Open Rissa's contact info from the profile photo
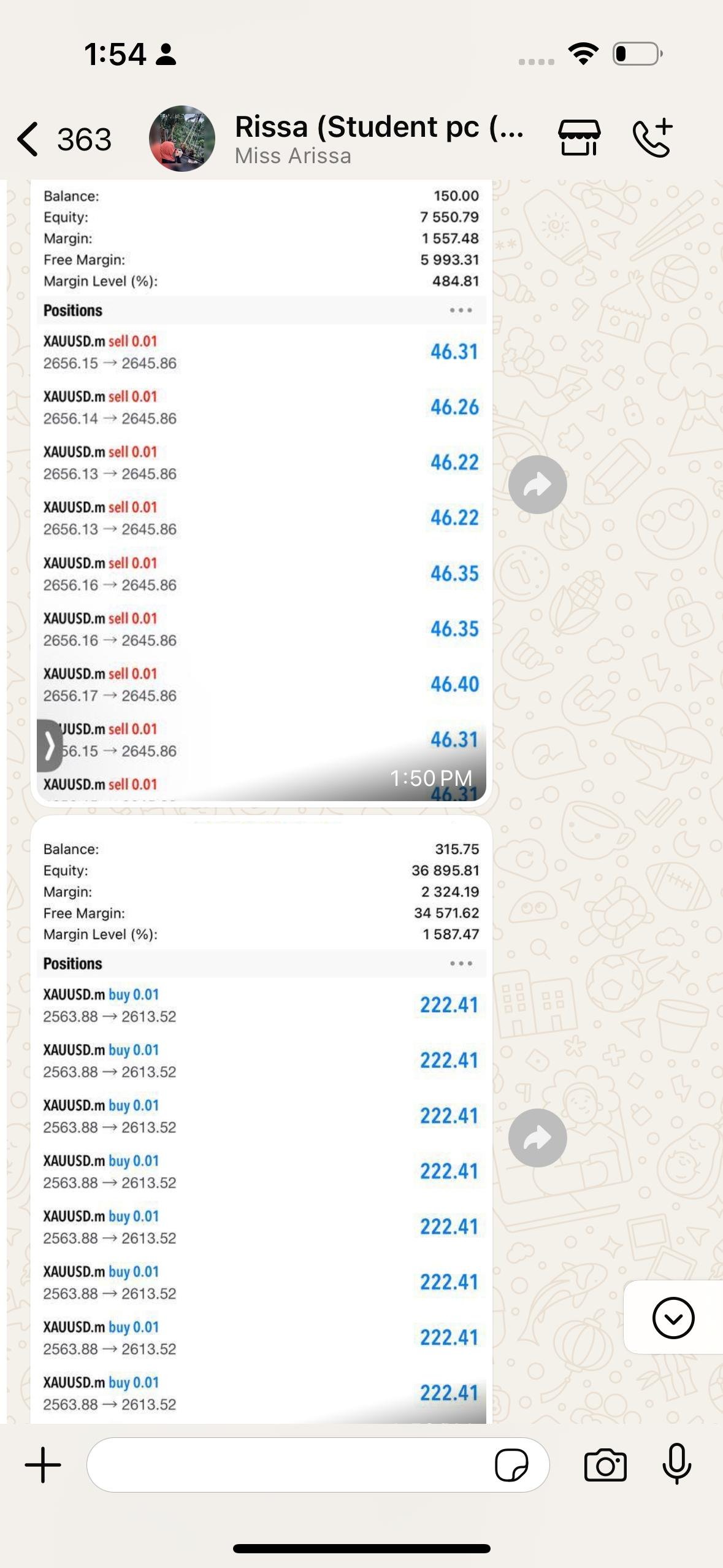 pos(182,139)
